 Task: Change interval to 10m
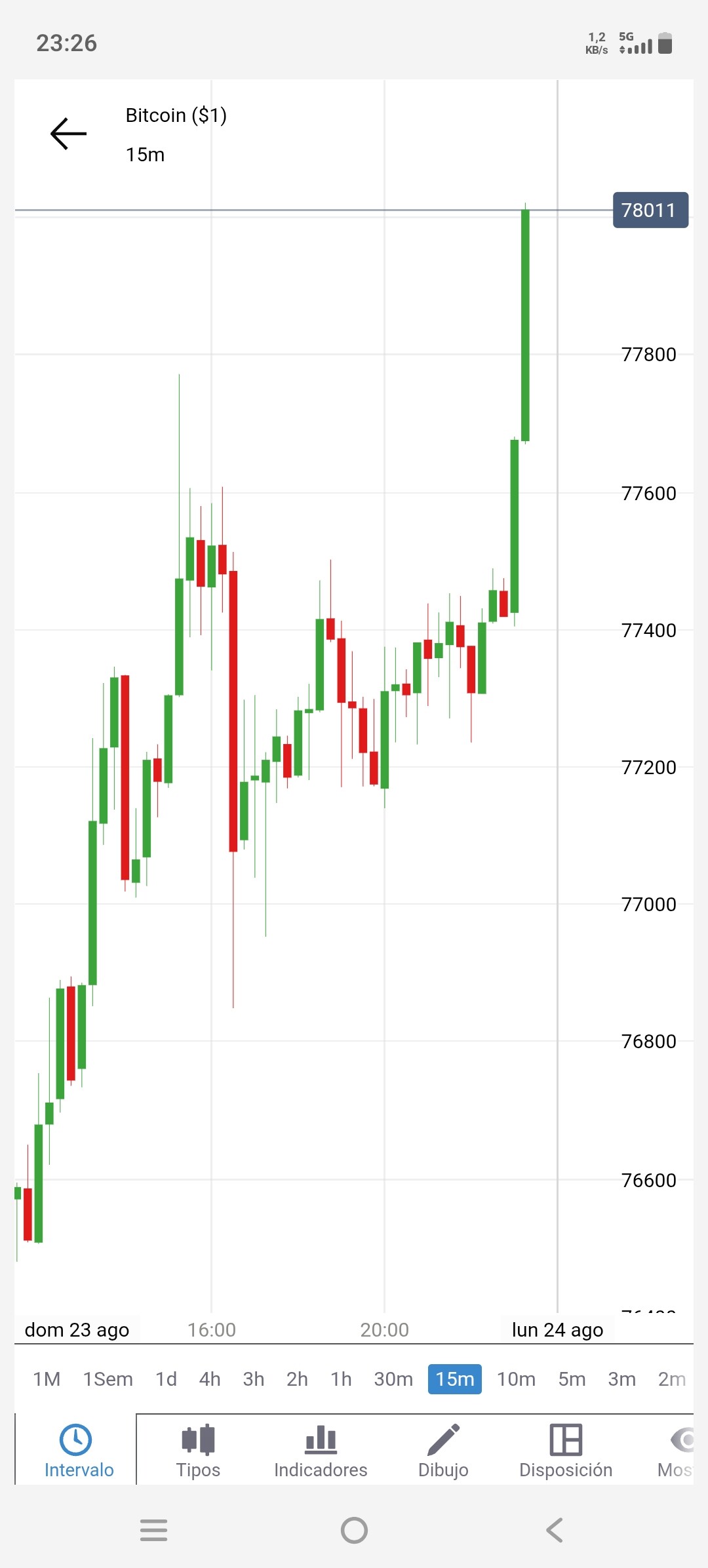(516, 1379)
